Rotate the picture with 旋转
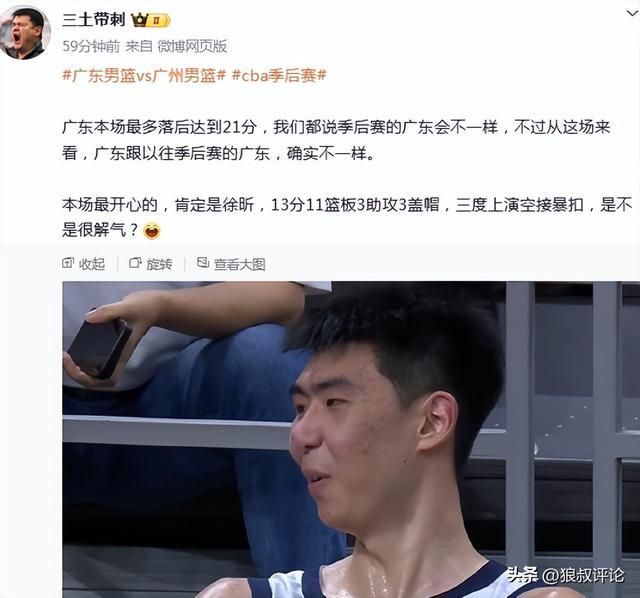 coord(151,264)
